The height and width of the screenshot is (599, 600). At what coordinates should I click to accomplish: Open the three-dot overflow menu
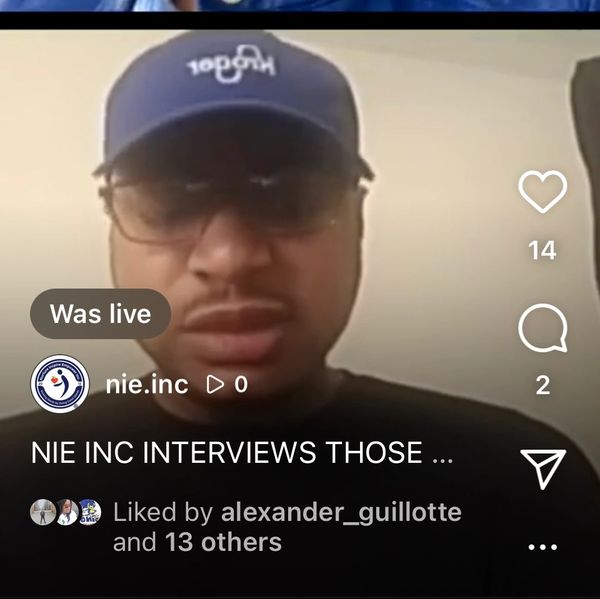pos(542,547)
